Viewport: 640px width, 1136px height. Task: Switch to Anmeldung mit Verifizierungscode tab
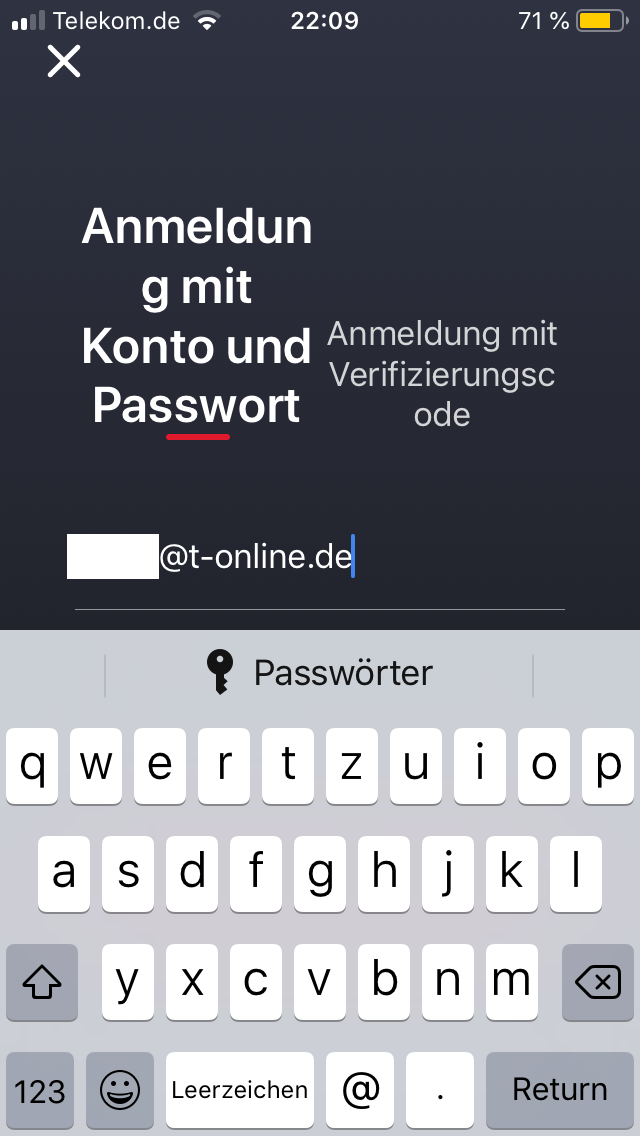coord(442,373)
